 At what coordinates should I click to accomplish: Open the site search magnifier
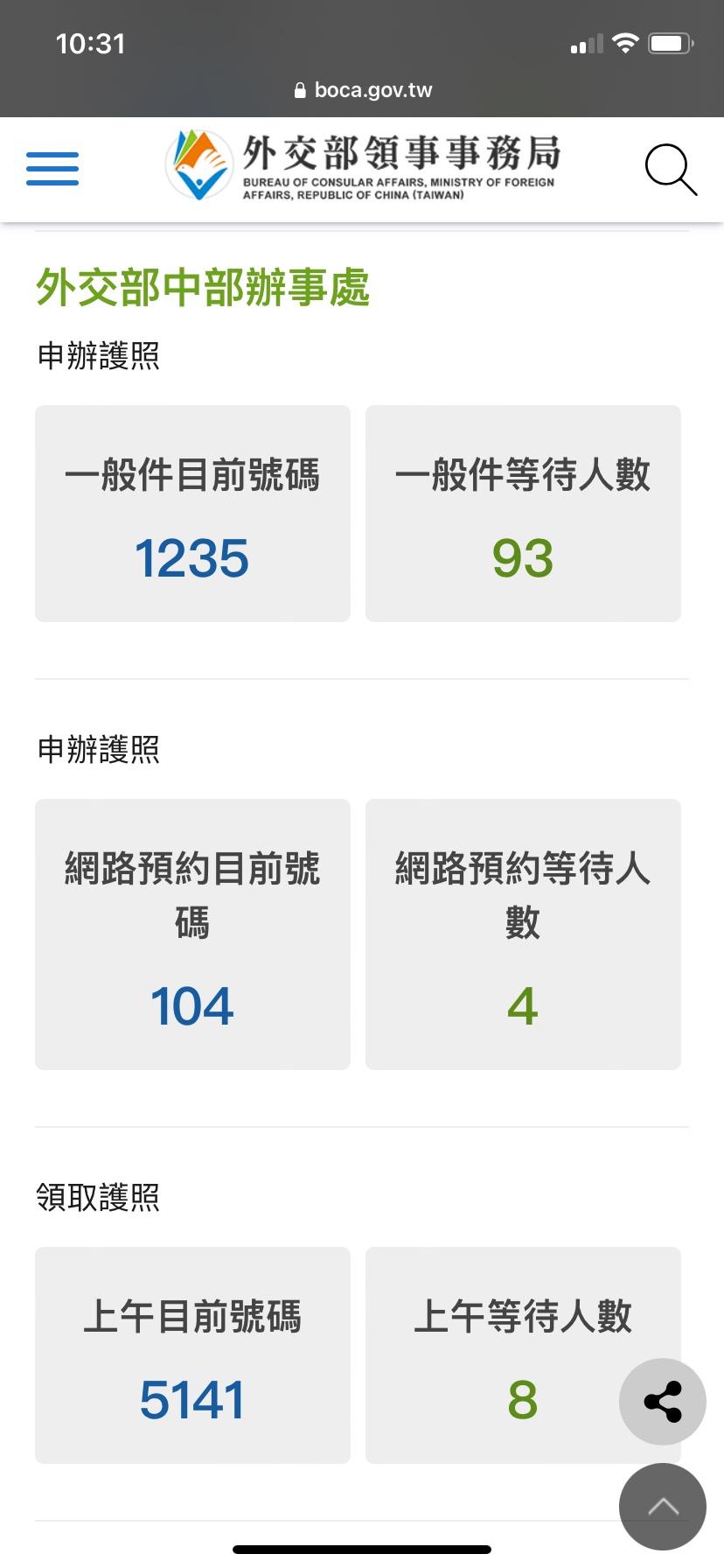[x=671, y=169]
